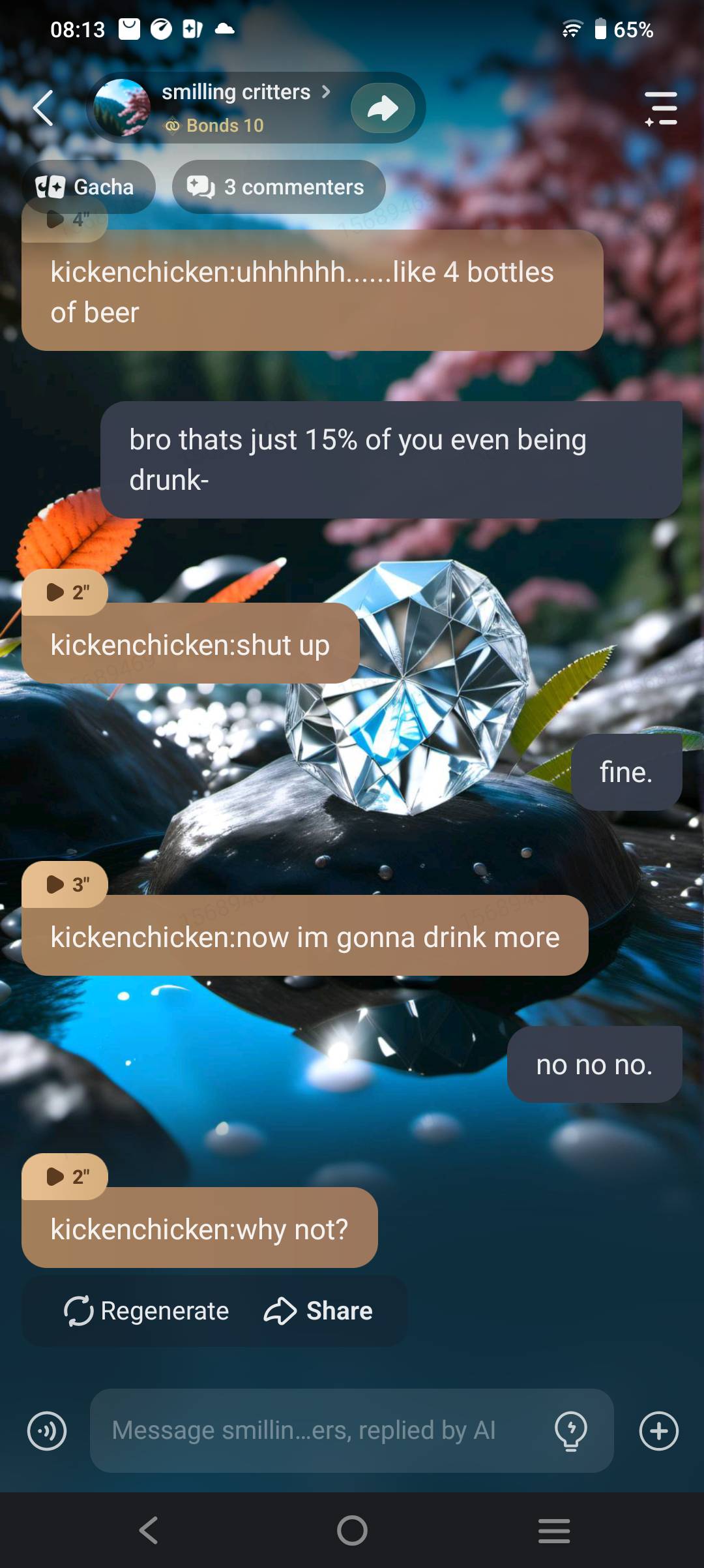The image size is (704, 1568).
Task: Open the Gacha chip
Action: [88, 187]
